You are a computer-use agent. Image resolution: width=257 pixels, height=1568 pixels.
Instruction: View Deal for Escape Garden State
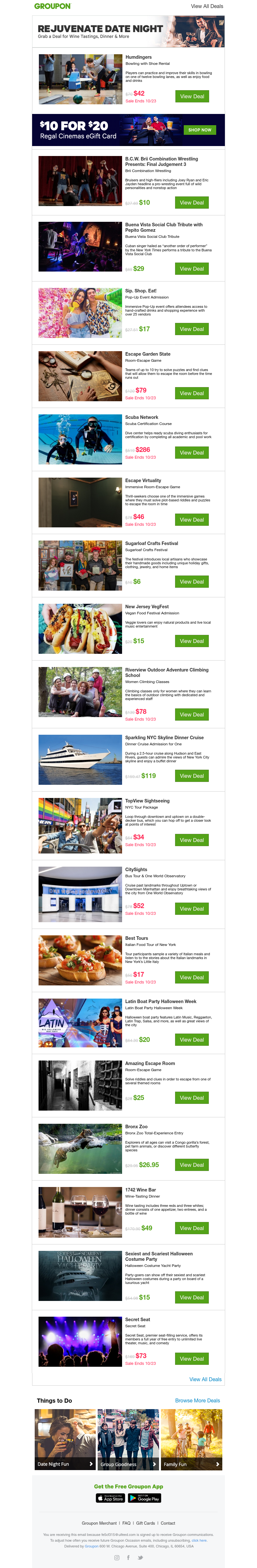[x=191, y=393]
